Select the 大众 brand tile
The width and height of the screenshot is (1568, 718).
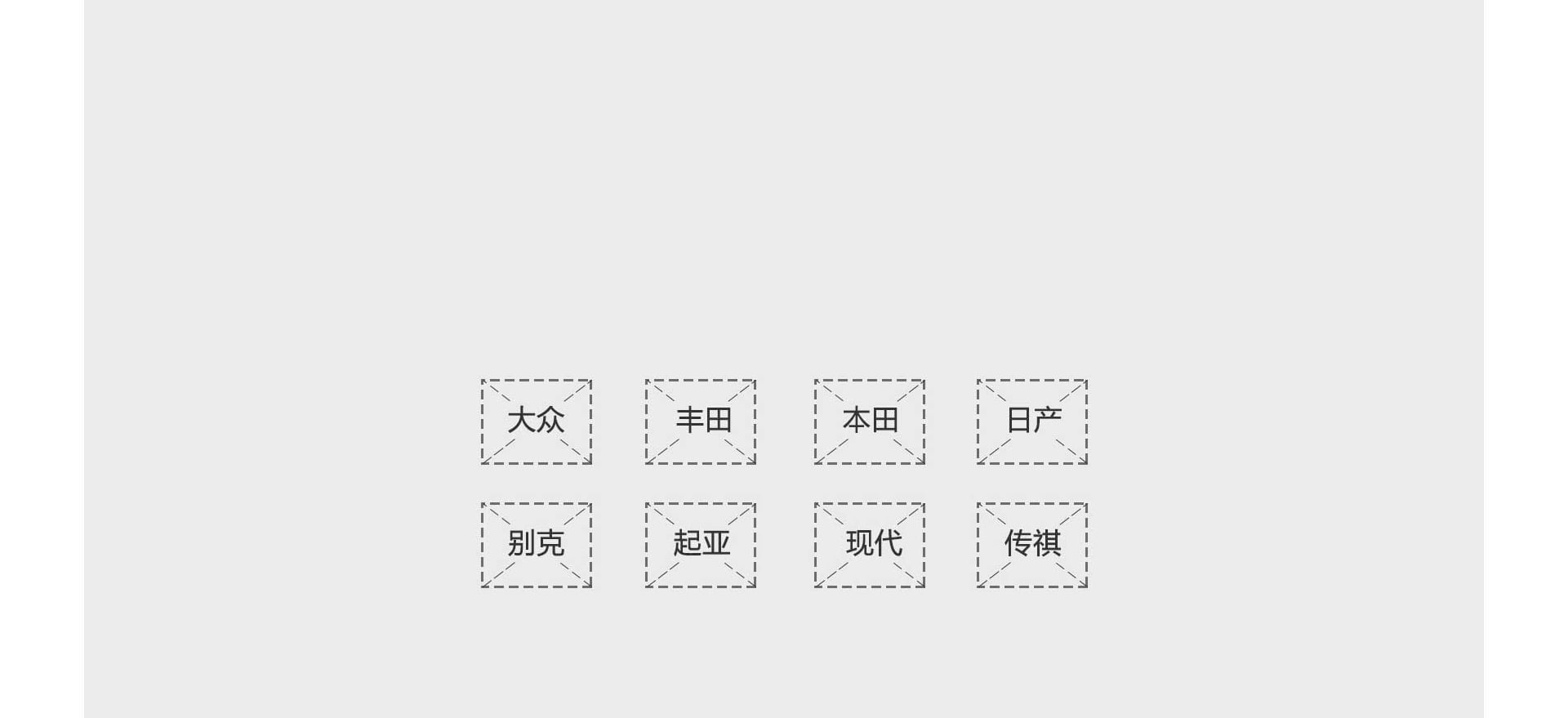[x=537, y=421]
